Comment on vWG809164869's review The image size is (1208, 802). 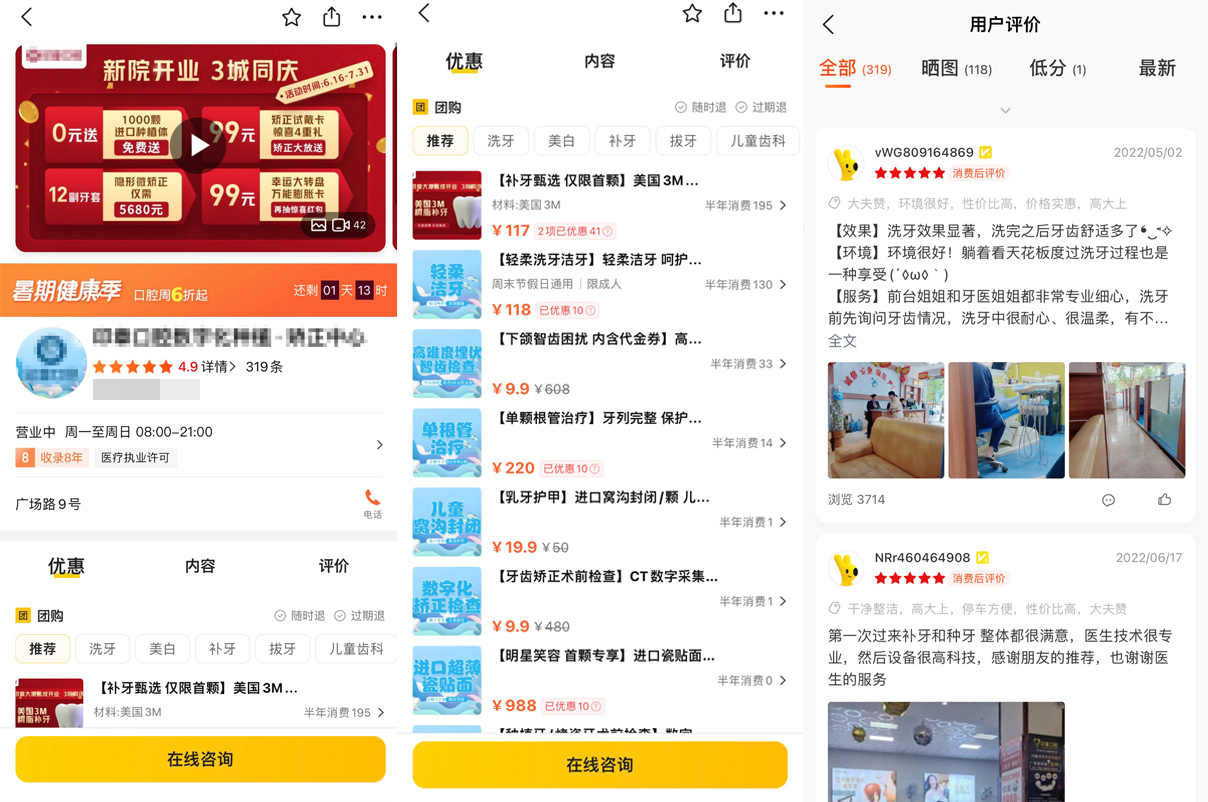[x=1108, y=499]
